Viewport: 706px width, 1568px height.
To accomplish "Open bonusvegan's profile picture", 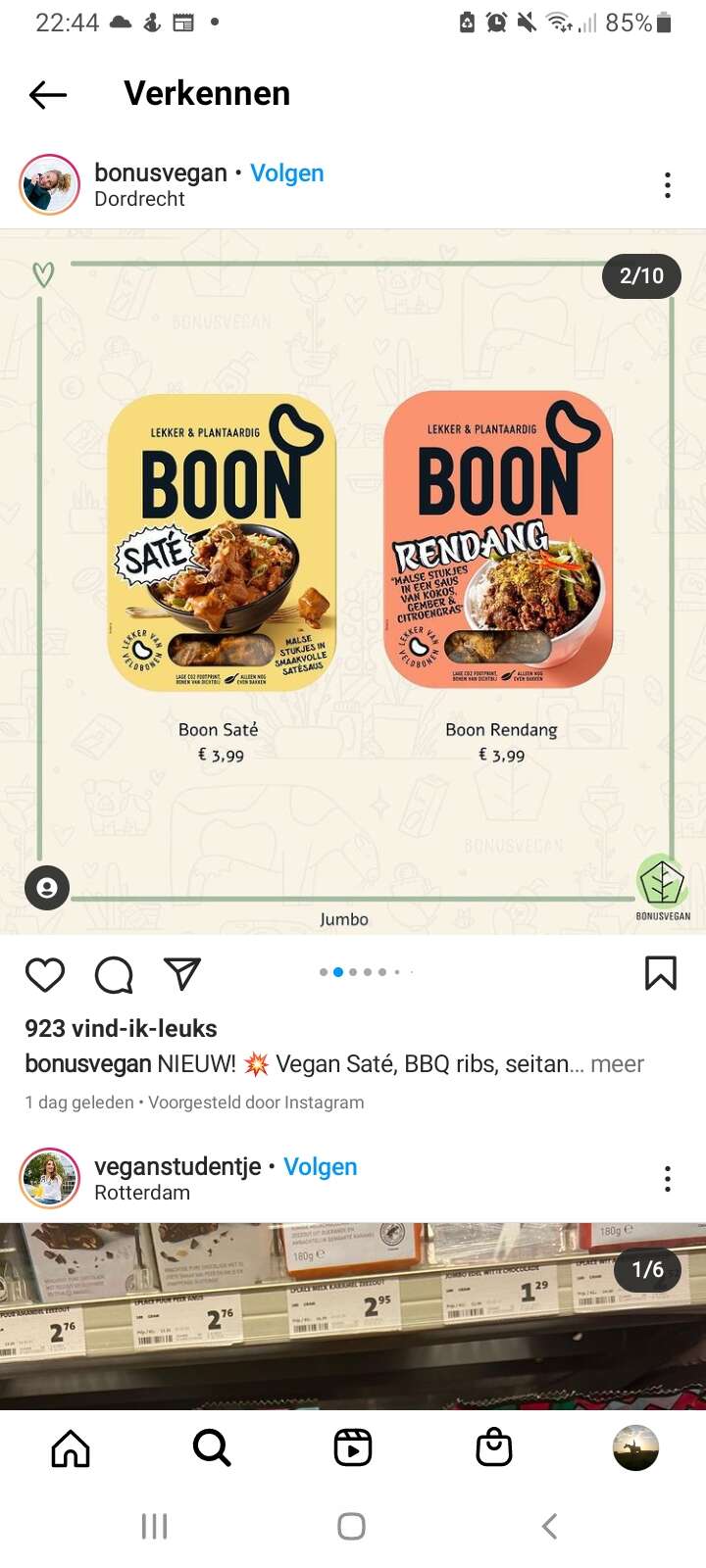I will (49, 184).
